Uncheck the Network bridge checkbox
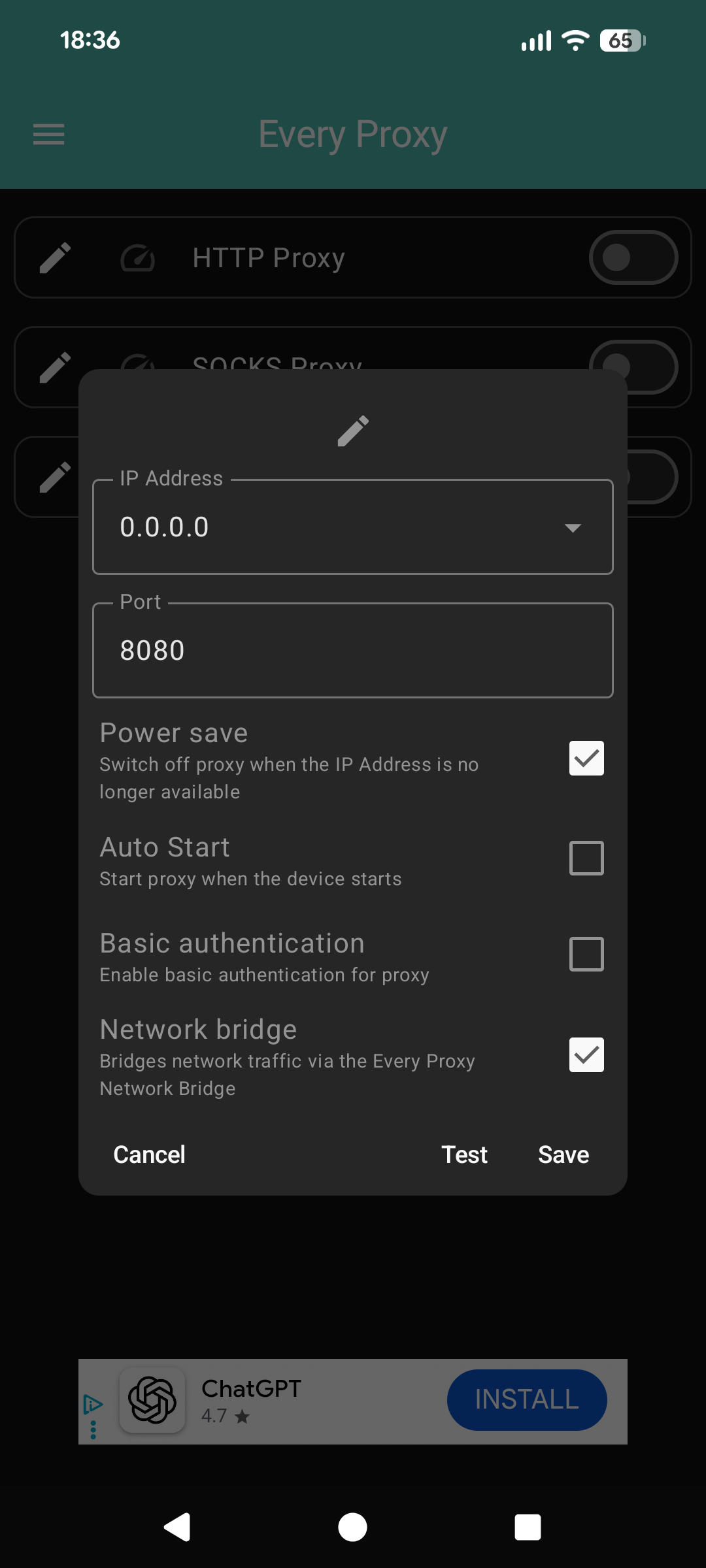Screen dimensions: 706x1568 pos(586,1055)
